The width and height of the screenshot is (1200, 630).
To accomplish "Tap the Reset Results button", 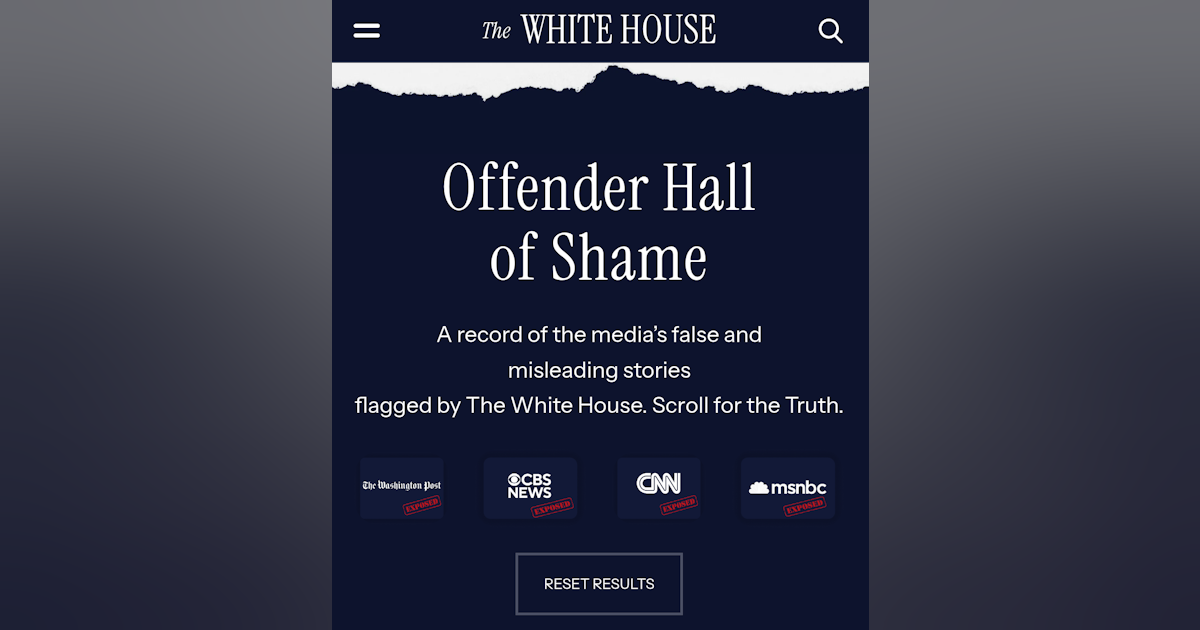I will [599, 583].
